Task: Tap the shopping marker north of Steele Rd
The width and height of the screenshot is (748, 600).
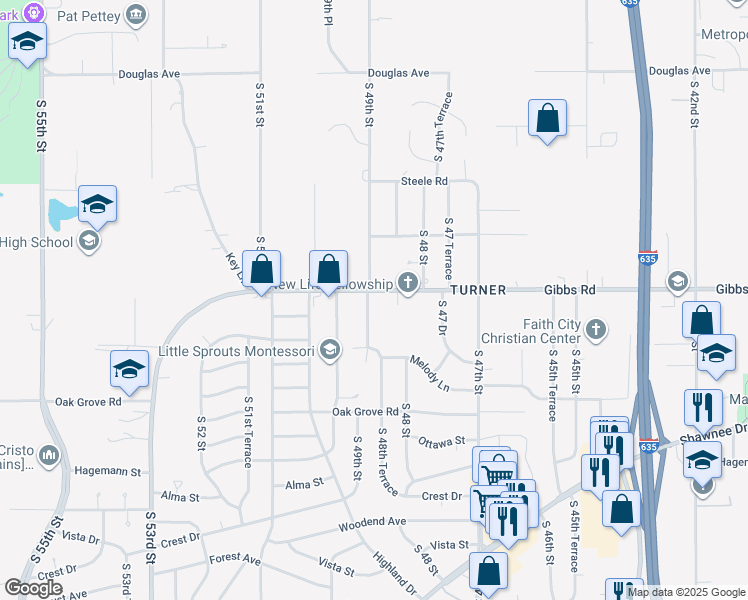Action: [x=547, y=119]
